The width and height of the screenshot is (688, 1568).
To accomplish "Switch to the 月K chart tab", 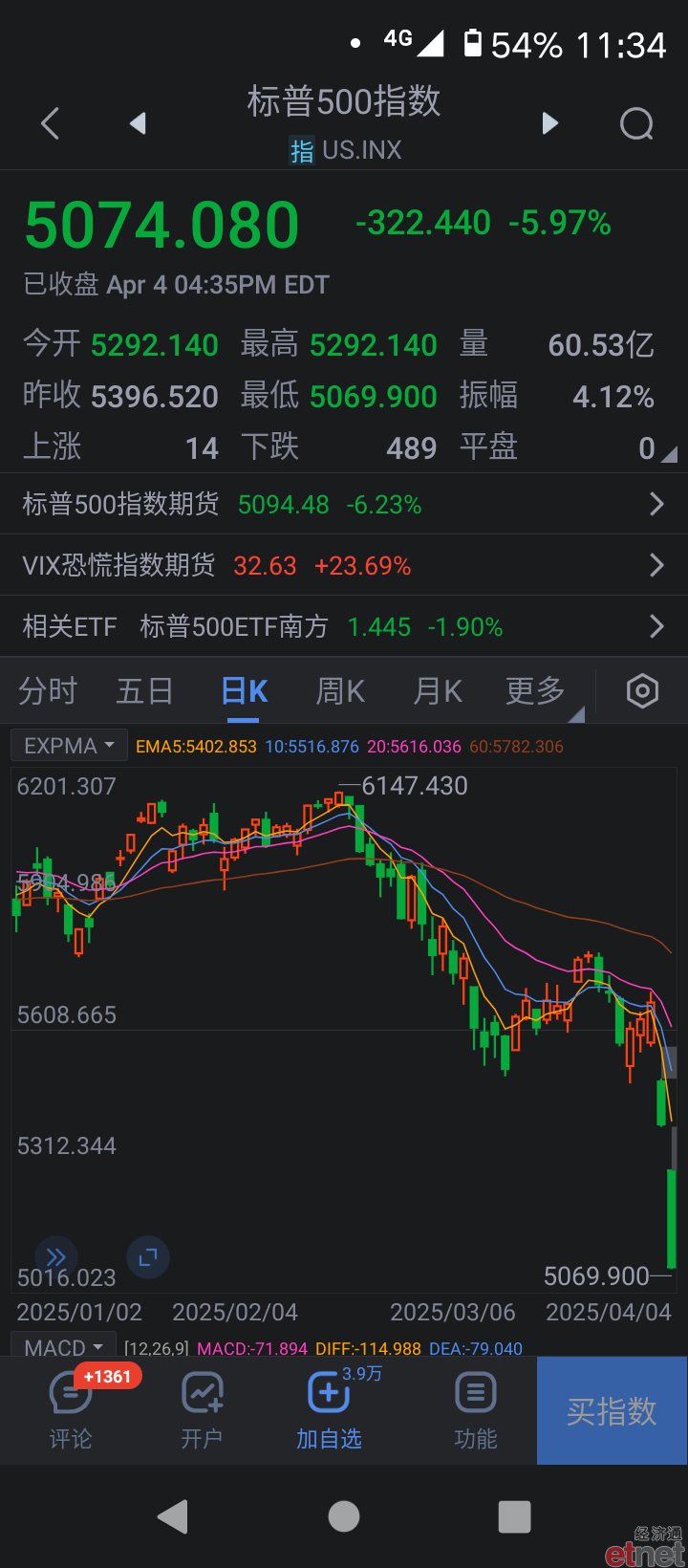I will 438,690.
